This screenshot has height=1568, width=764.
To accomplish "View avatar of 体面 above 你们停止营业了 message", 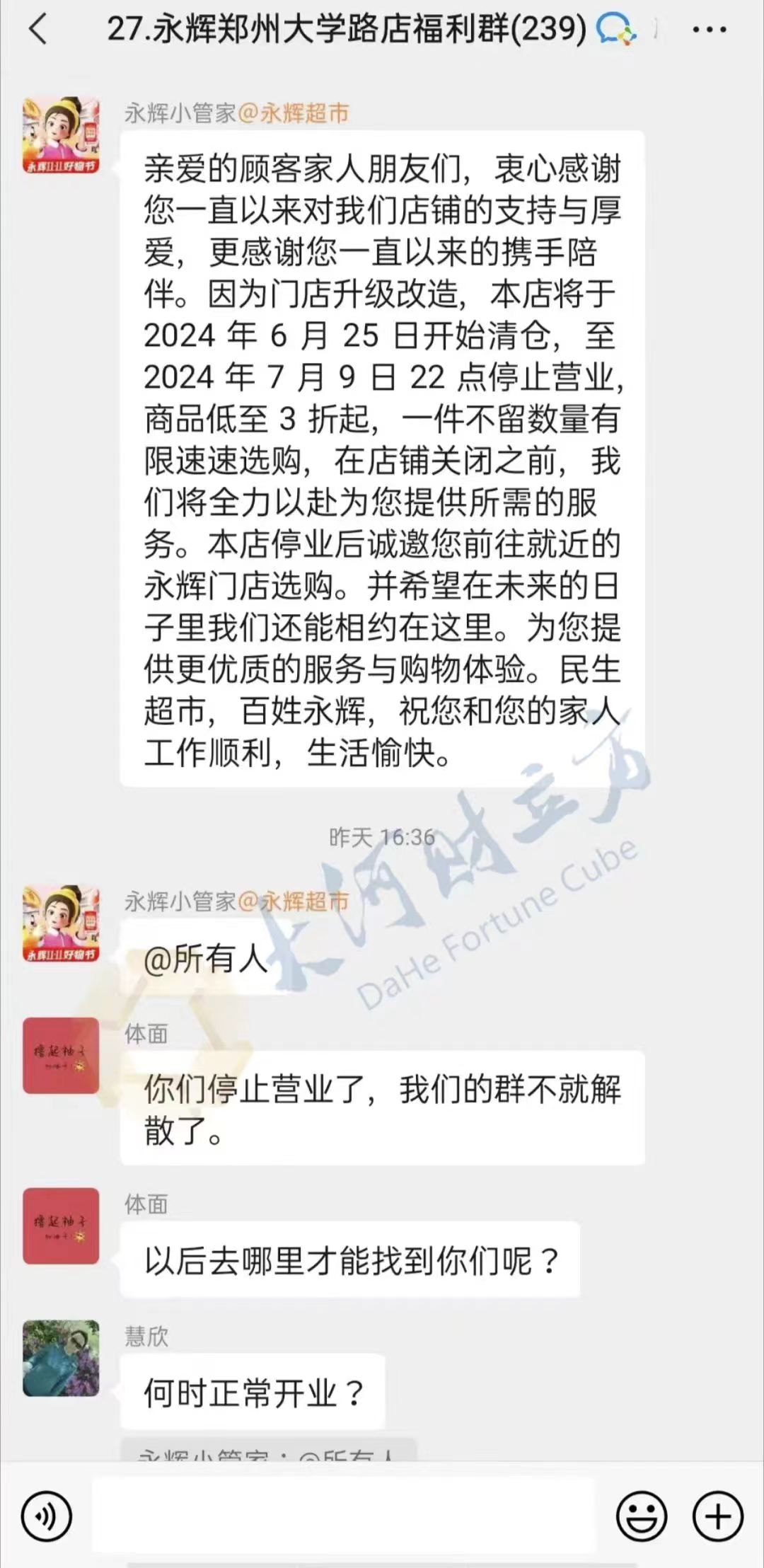I will pyautogui.click(x=61, y=1055).
